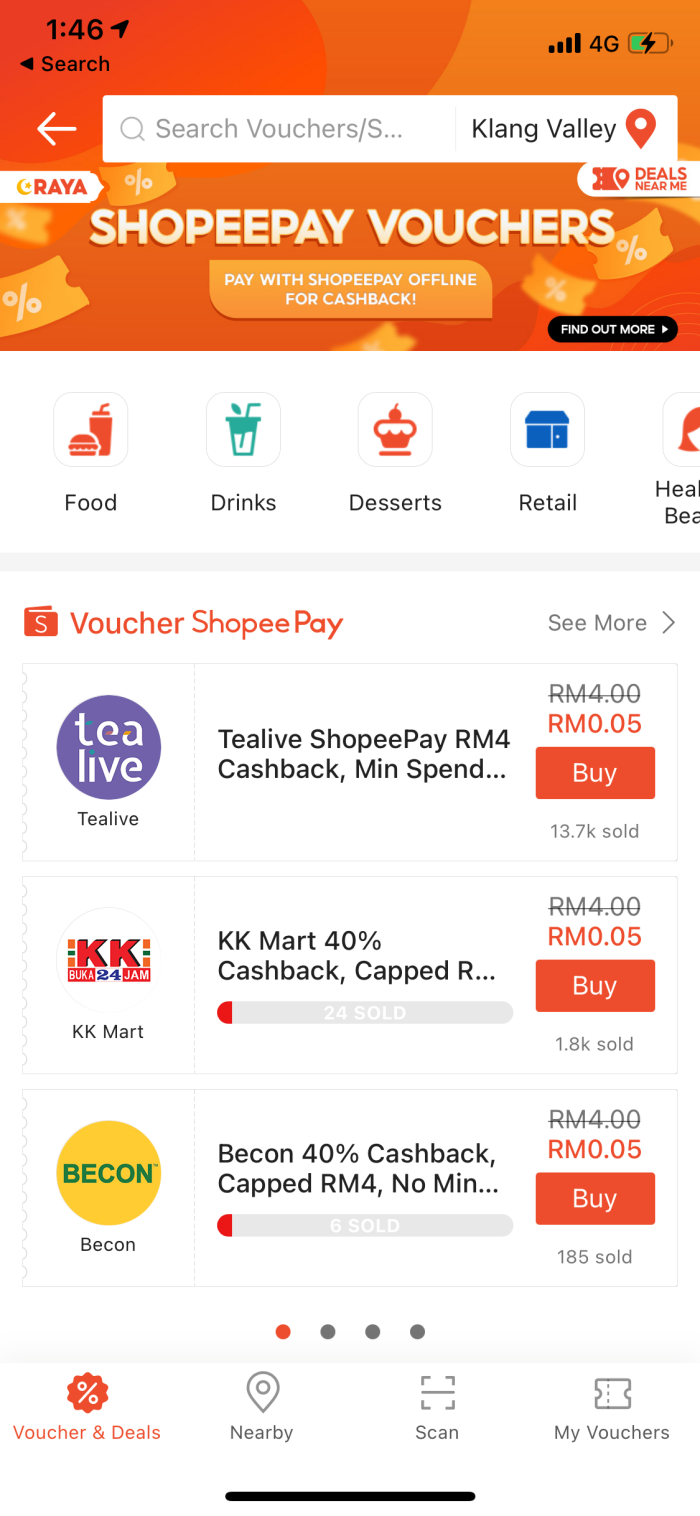Buy the KK Mart cashback voucher
This screenshot has height=1516, width=700.
(x=595, y=986)
